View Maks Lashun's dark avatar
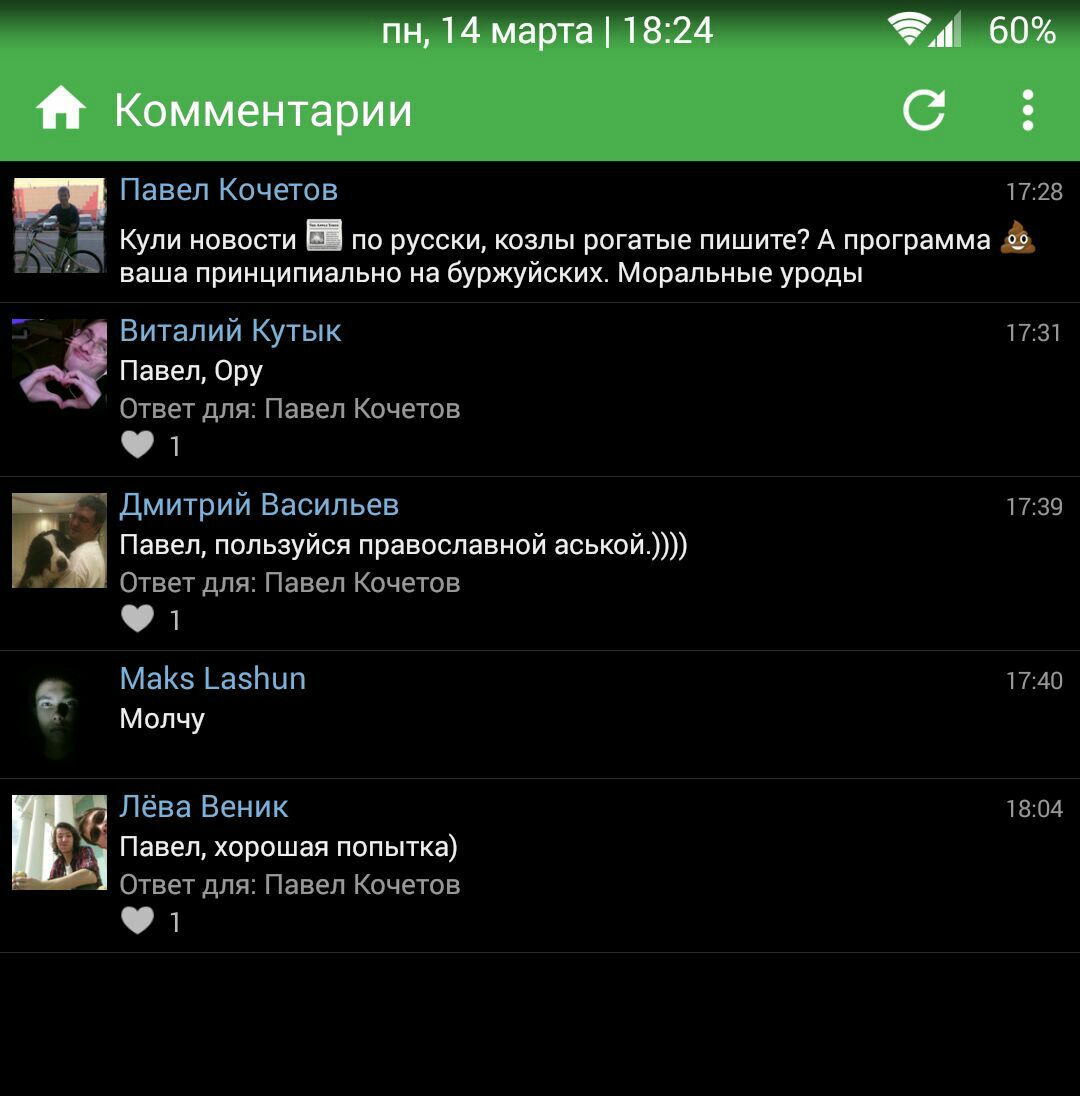1080x1096 pixels. coord(59,713)
